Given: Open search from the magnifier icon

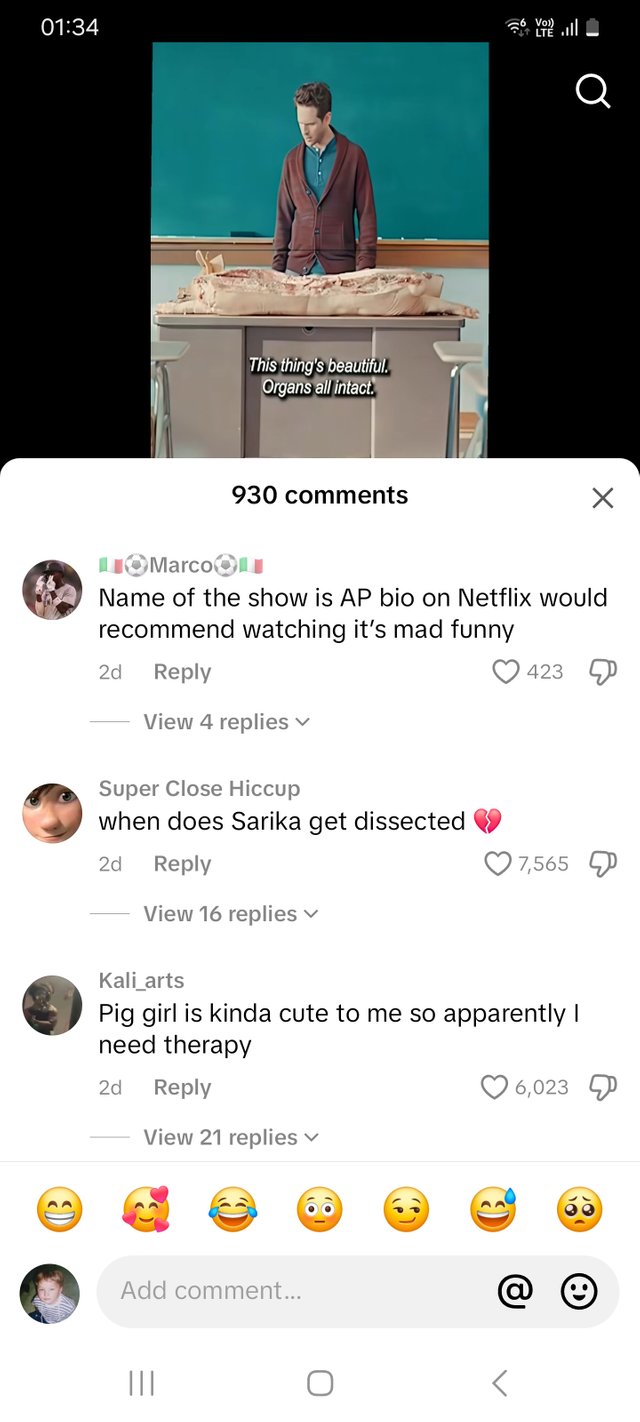Looking at the screenshot, I should (592, 93).
